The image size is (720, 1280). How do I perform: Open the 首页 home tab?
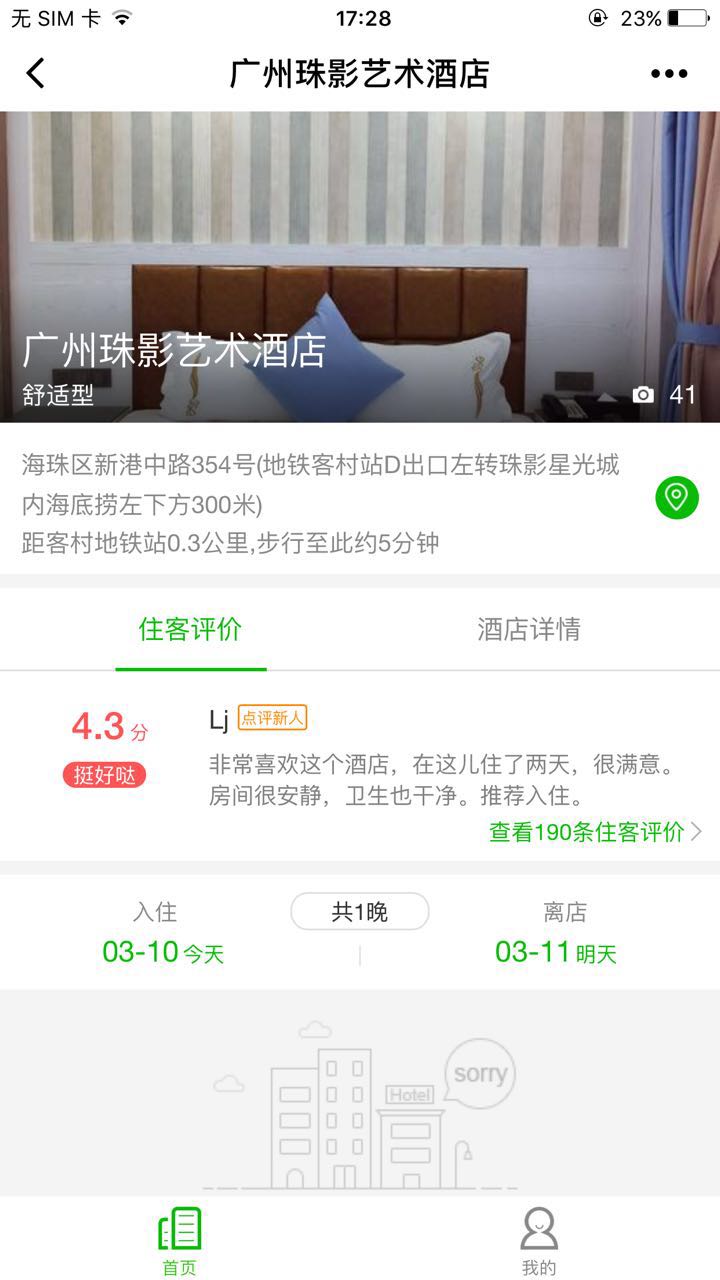(180, 1241)
